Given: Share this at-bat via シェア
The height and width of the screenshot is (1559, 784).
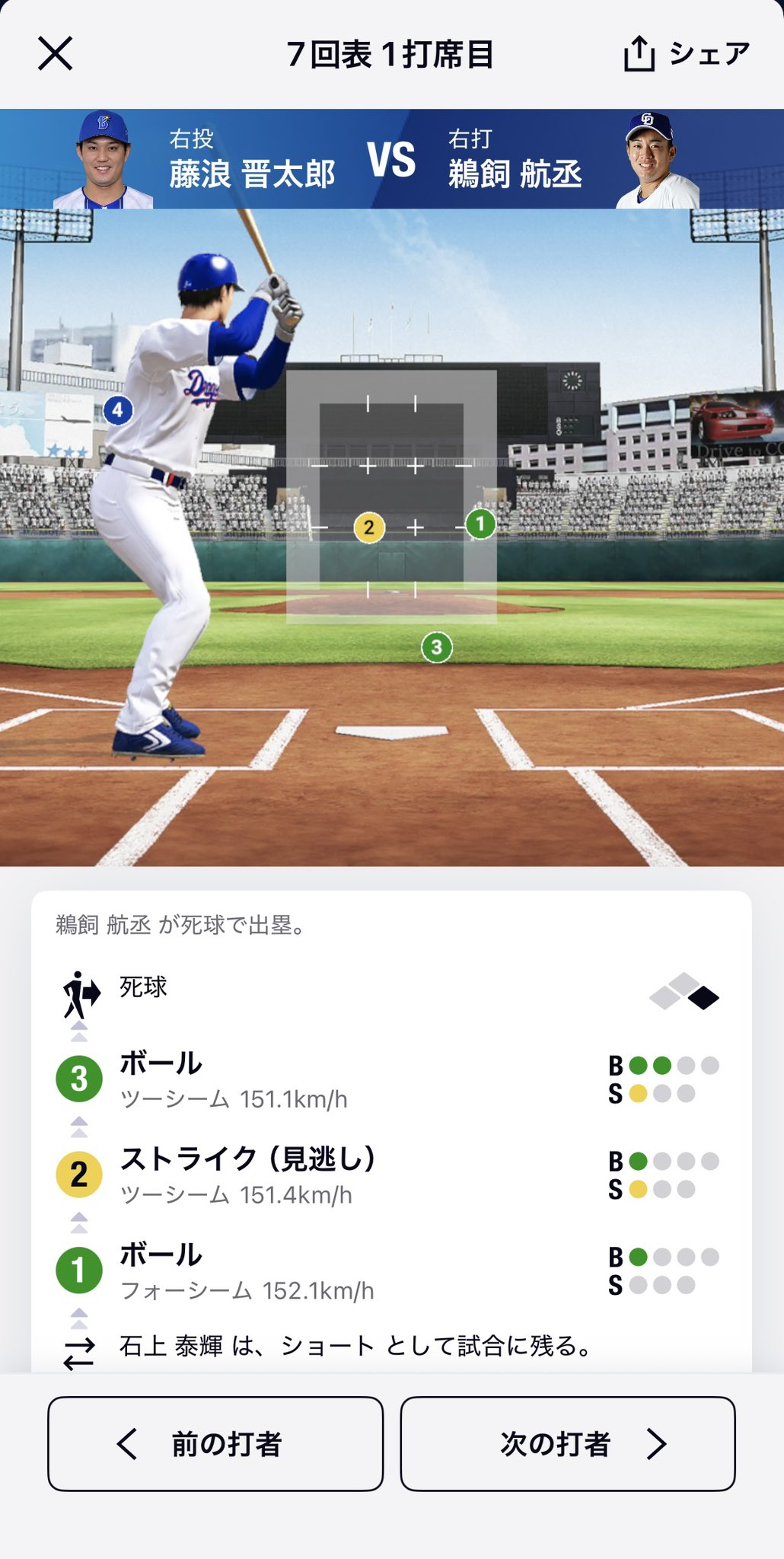Looking at the screenshot, I should (x=687, y=54).
